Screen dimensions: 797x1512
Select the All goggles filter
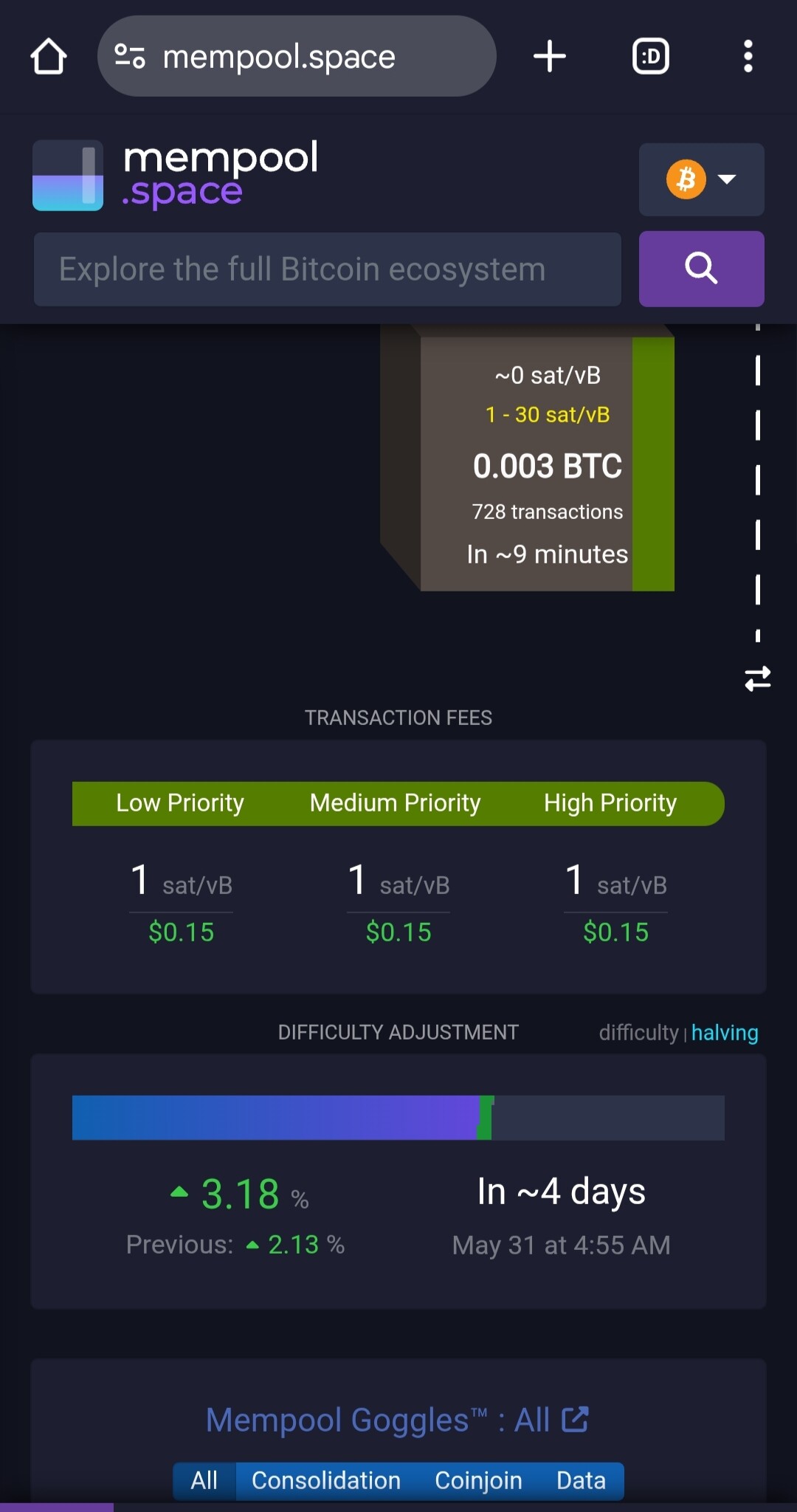pos(204,1481)
